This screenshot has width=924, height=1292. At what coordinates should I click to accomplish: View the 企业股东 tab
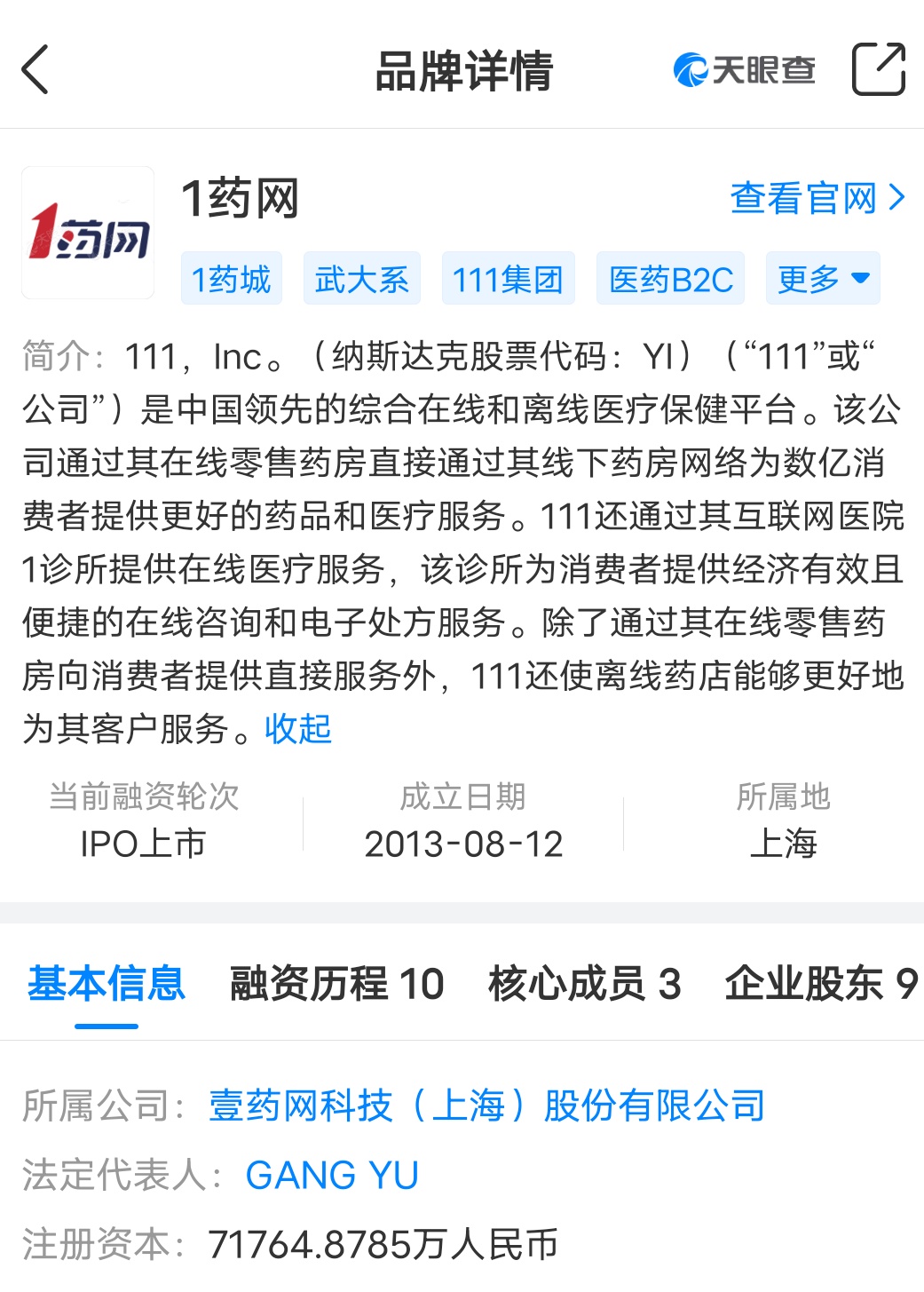[x=820, y=984]
